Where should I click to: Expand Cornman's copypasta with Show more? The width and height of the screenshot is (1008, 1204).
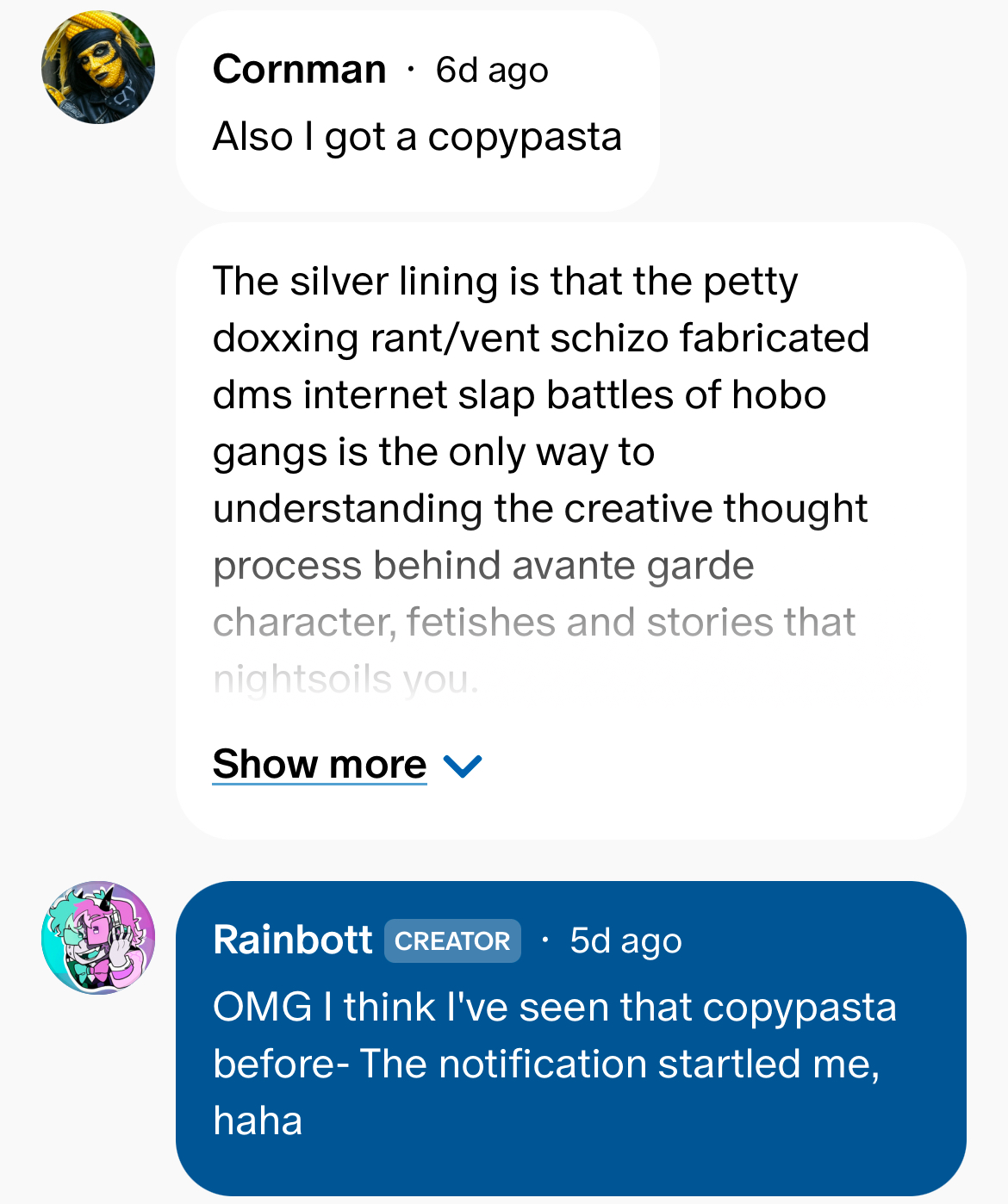pos(346,764)
